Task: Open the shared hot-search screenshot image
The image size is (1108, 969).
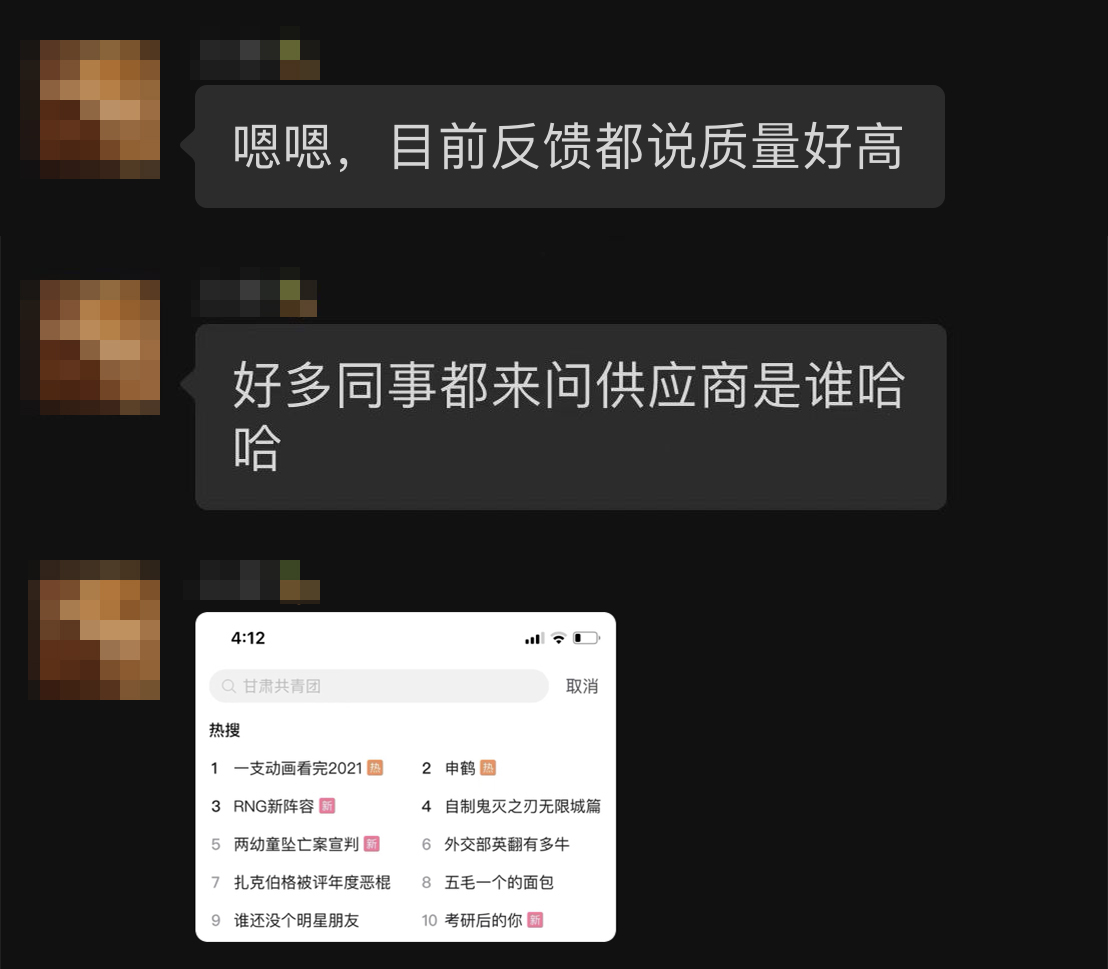Action: pos(405,776)
